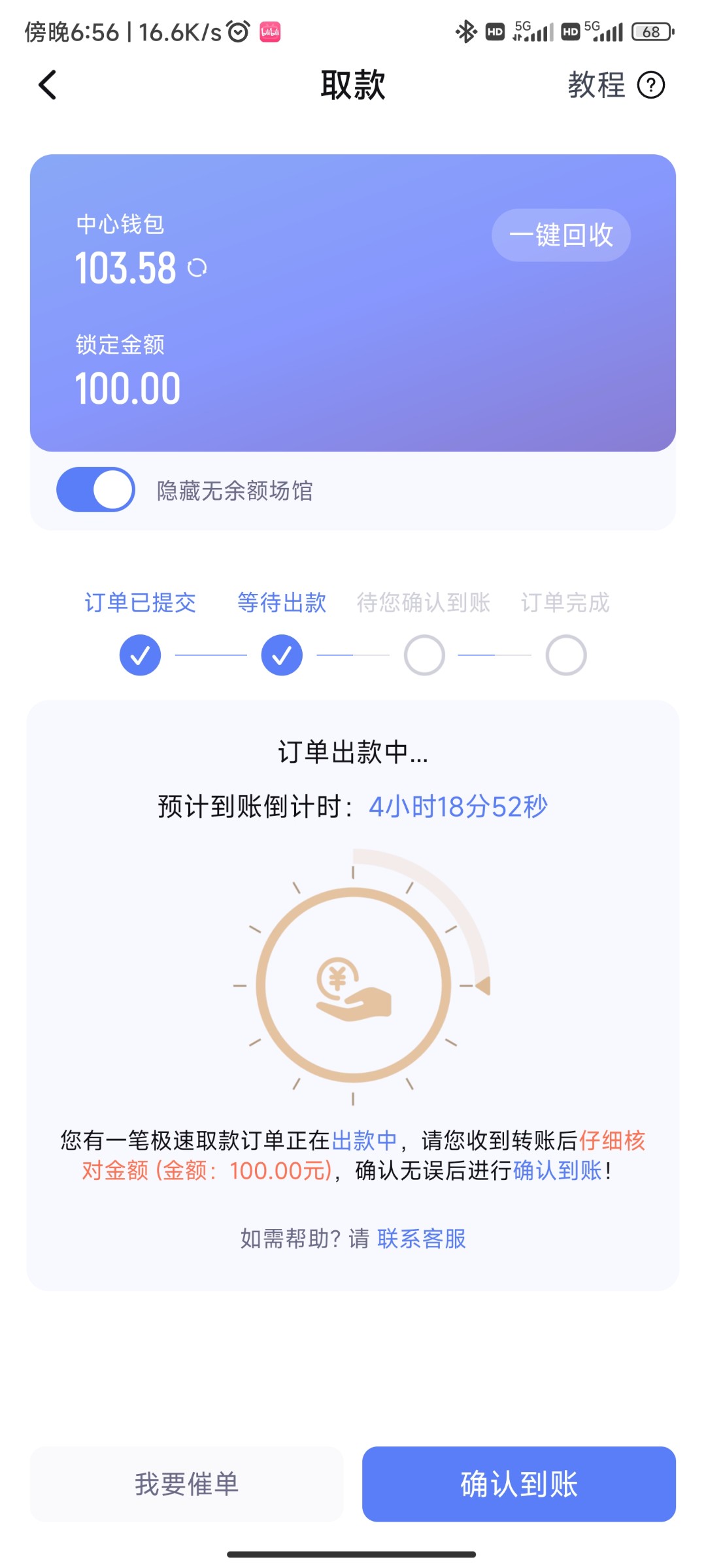
Task: Open the help question mark icon
Action: coord(652,85)
